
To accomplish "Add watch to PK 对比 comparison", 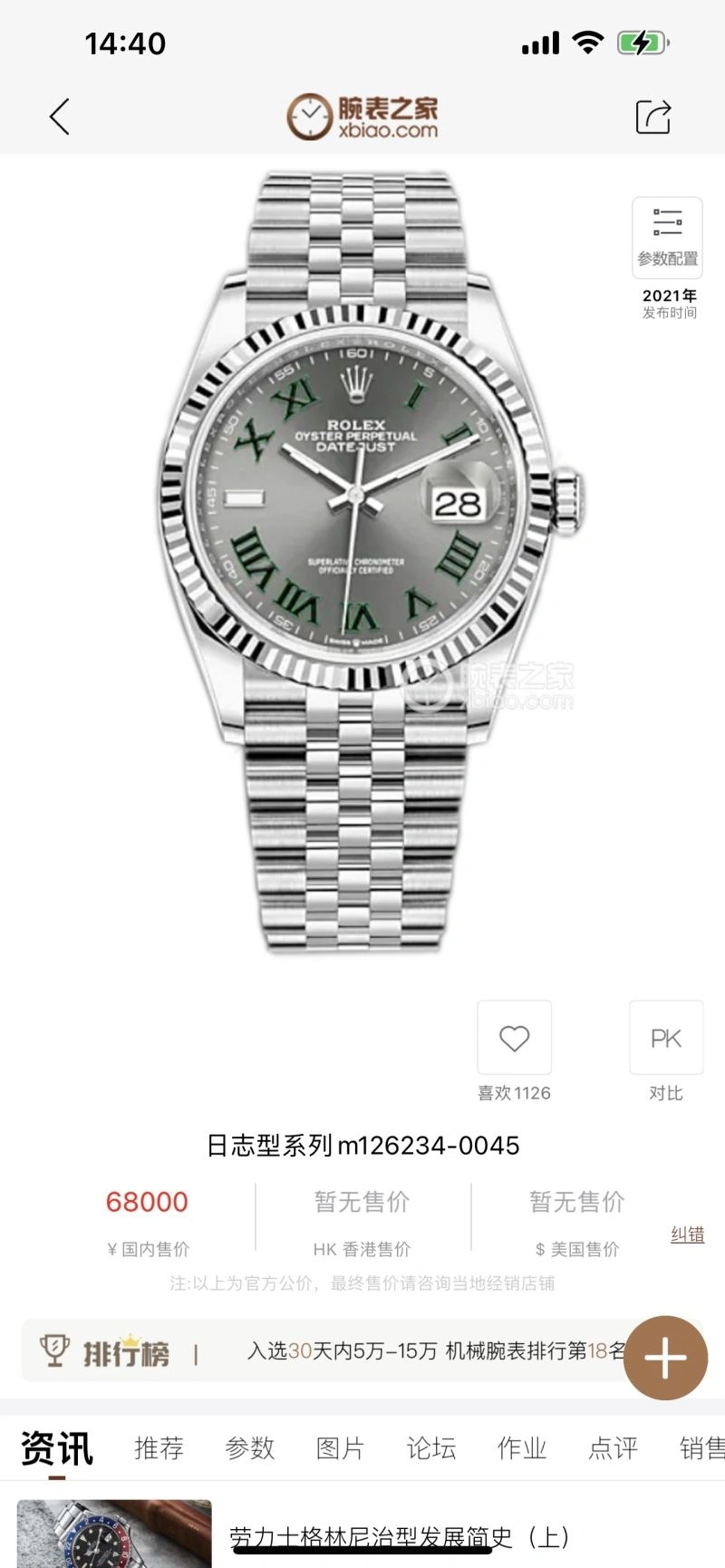I will coord(666,1038).
